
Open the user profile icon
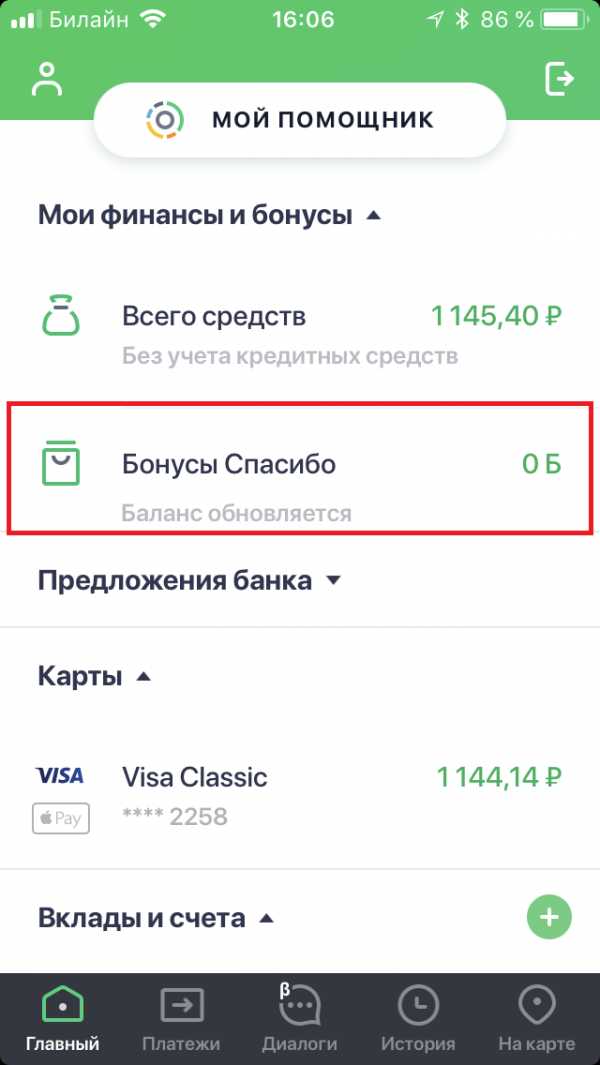coord(46,79)
